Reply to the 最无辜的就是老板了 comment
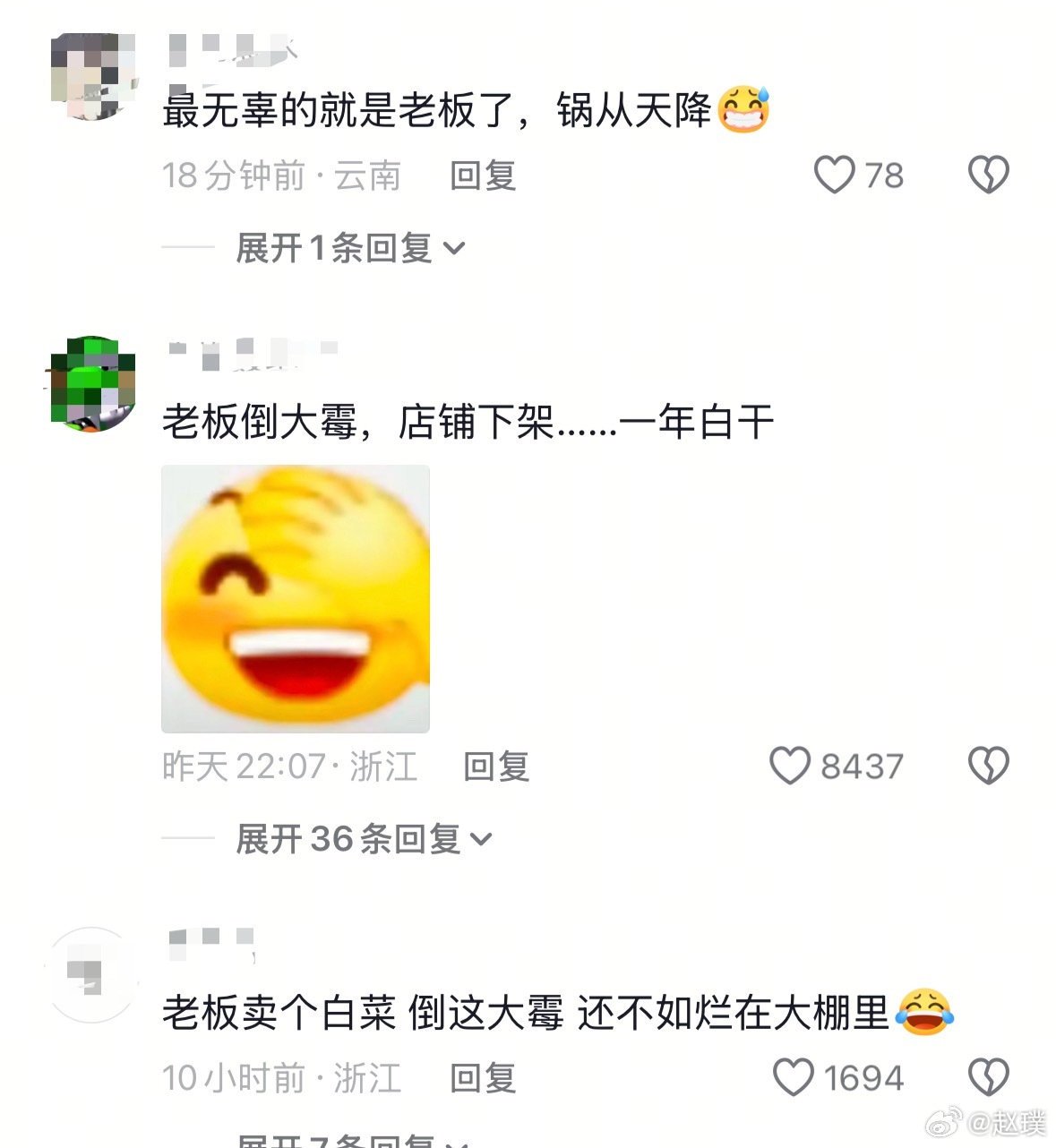This screenshot has height=1148, width=1056. [x=483, y=176]
